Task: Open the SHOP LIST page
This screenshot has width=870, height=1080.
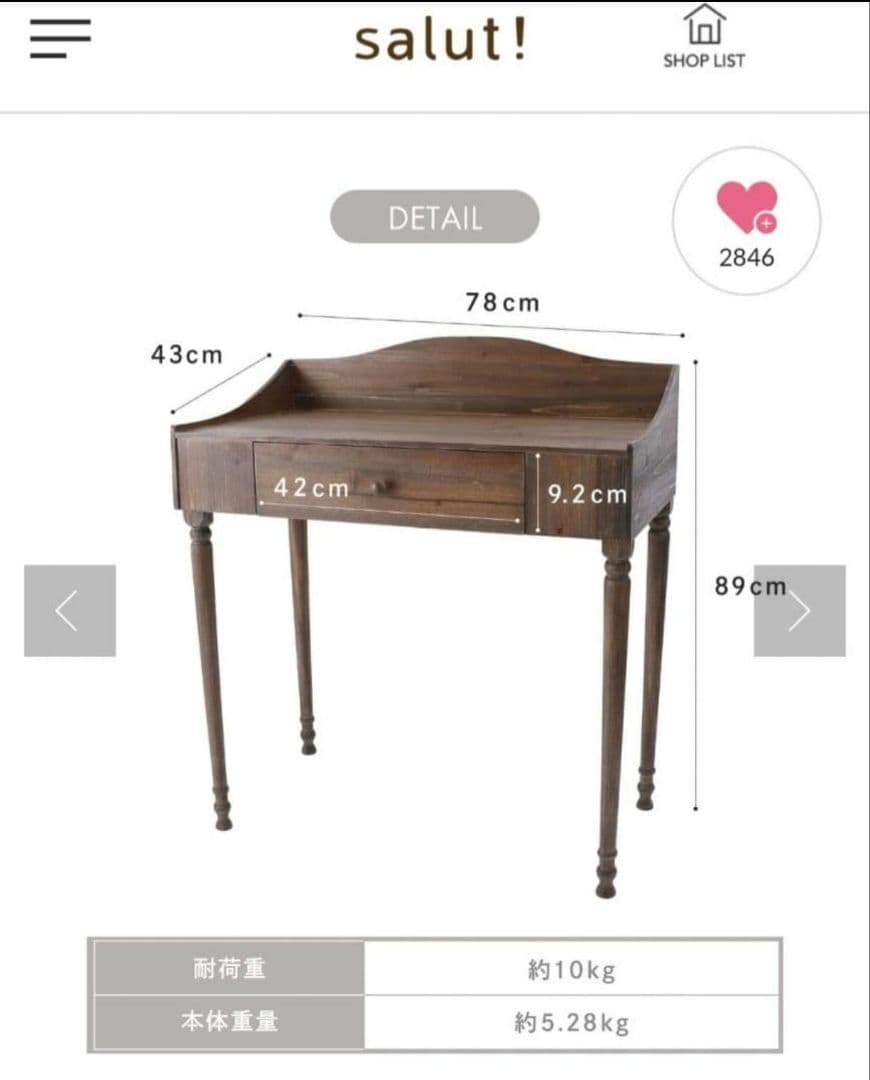Action: tap(704, 37)
